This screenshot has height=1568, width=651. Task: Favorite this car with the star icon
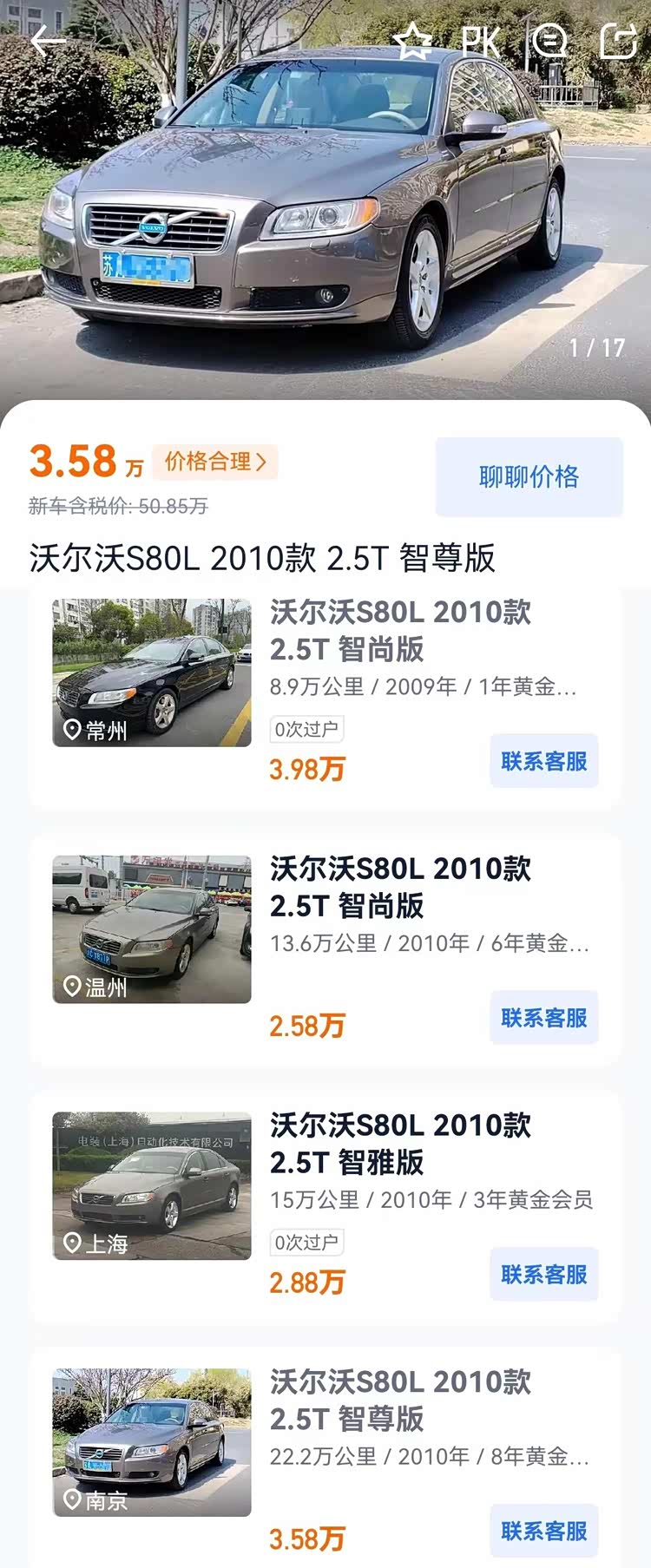413,41
